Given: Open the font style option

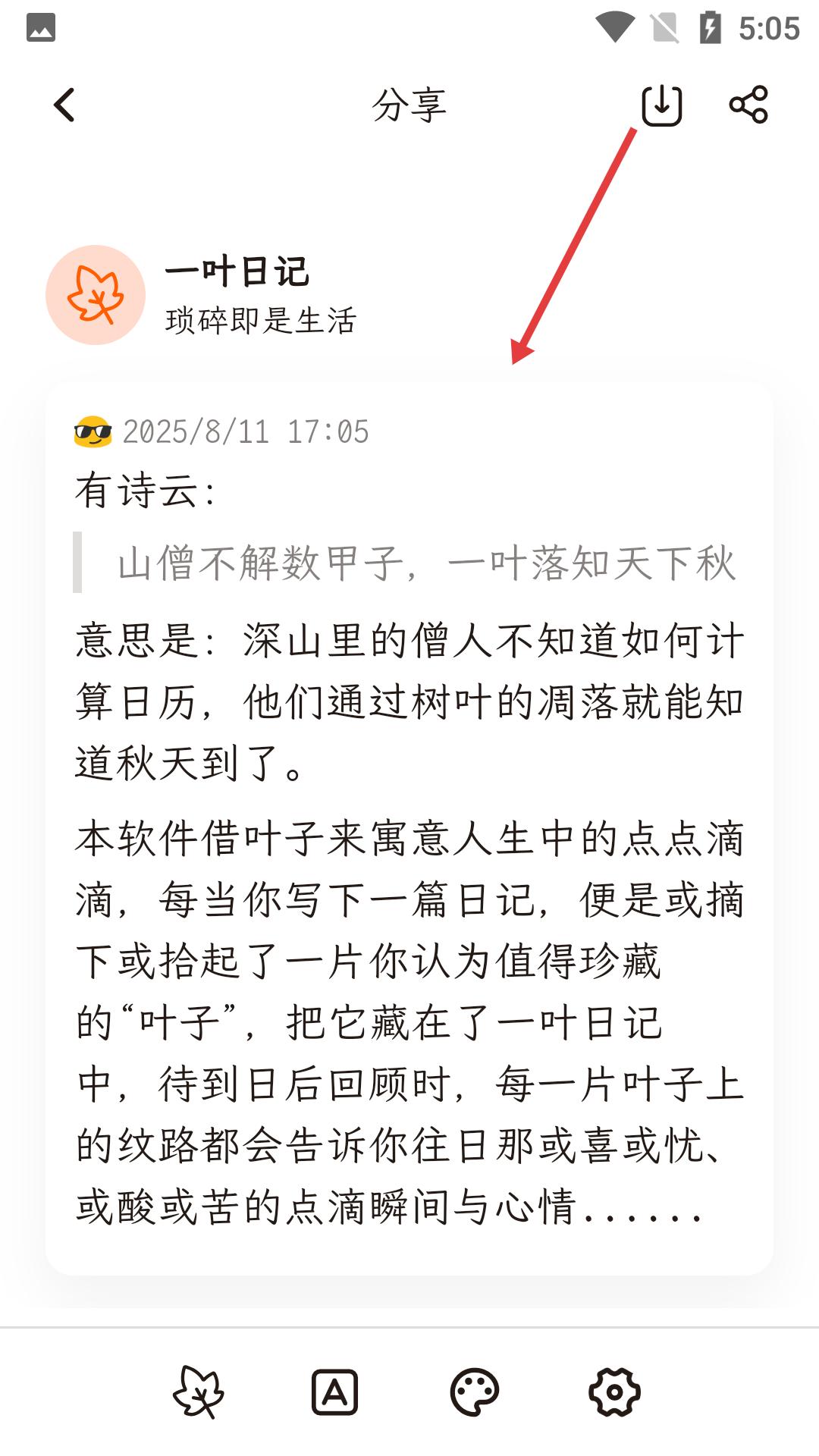Looking at the screenshot, I should [x=334, y=1392].
